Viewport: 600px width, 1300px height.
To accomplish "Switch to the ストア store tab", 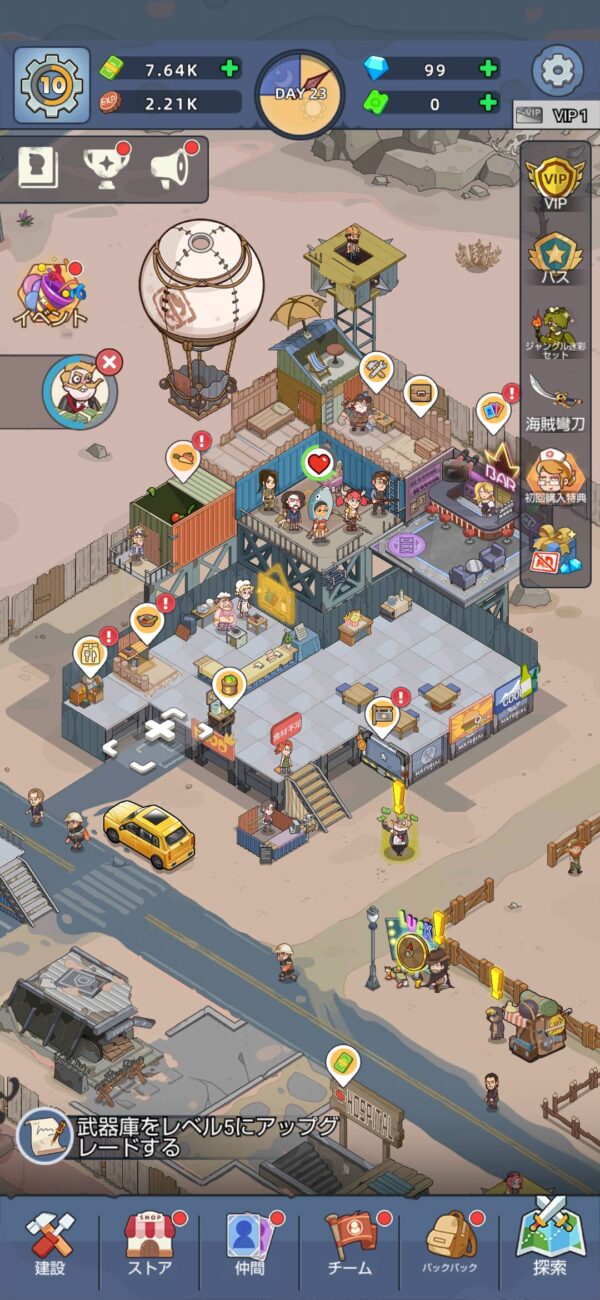I will (149, 1245).
